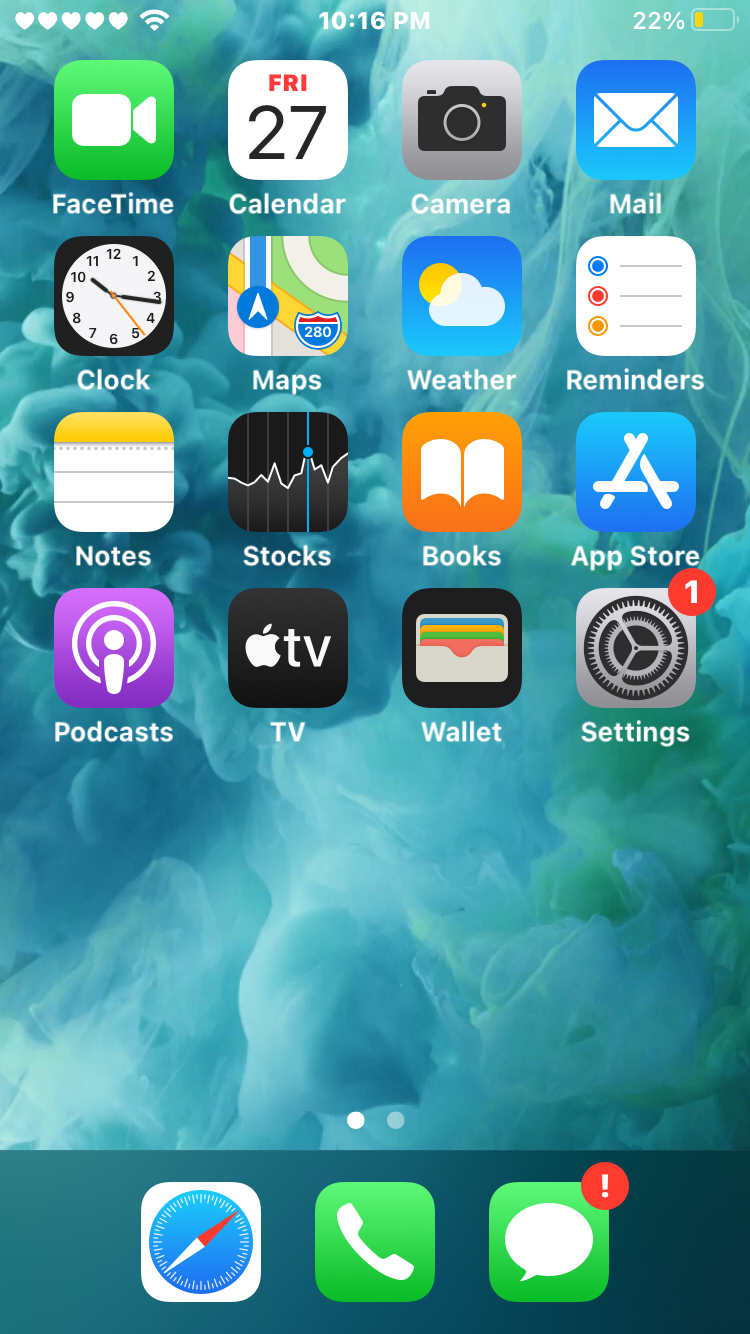Open Maps
This screenshot has width=750, height=1334.
(287, 296)
